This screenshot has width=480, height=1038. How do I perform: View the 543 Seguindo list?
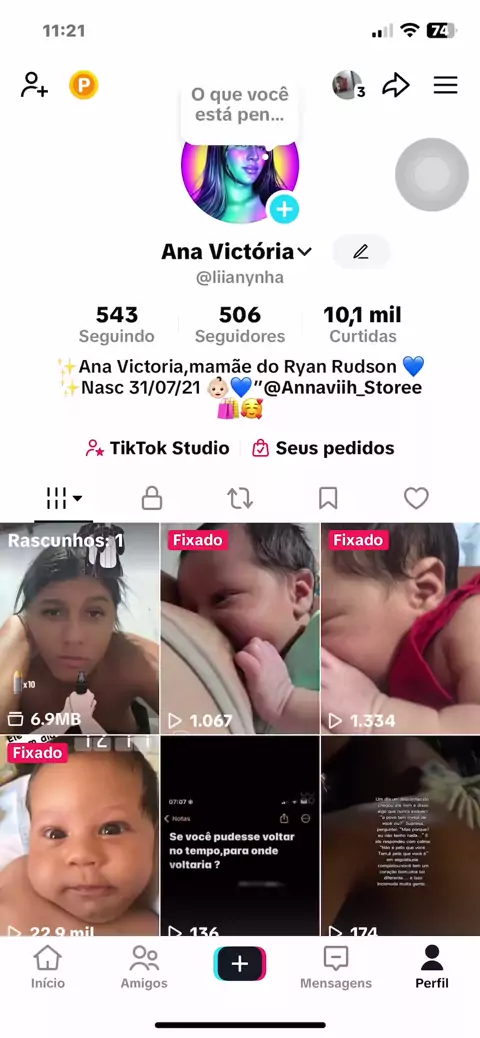117,324
